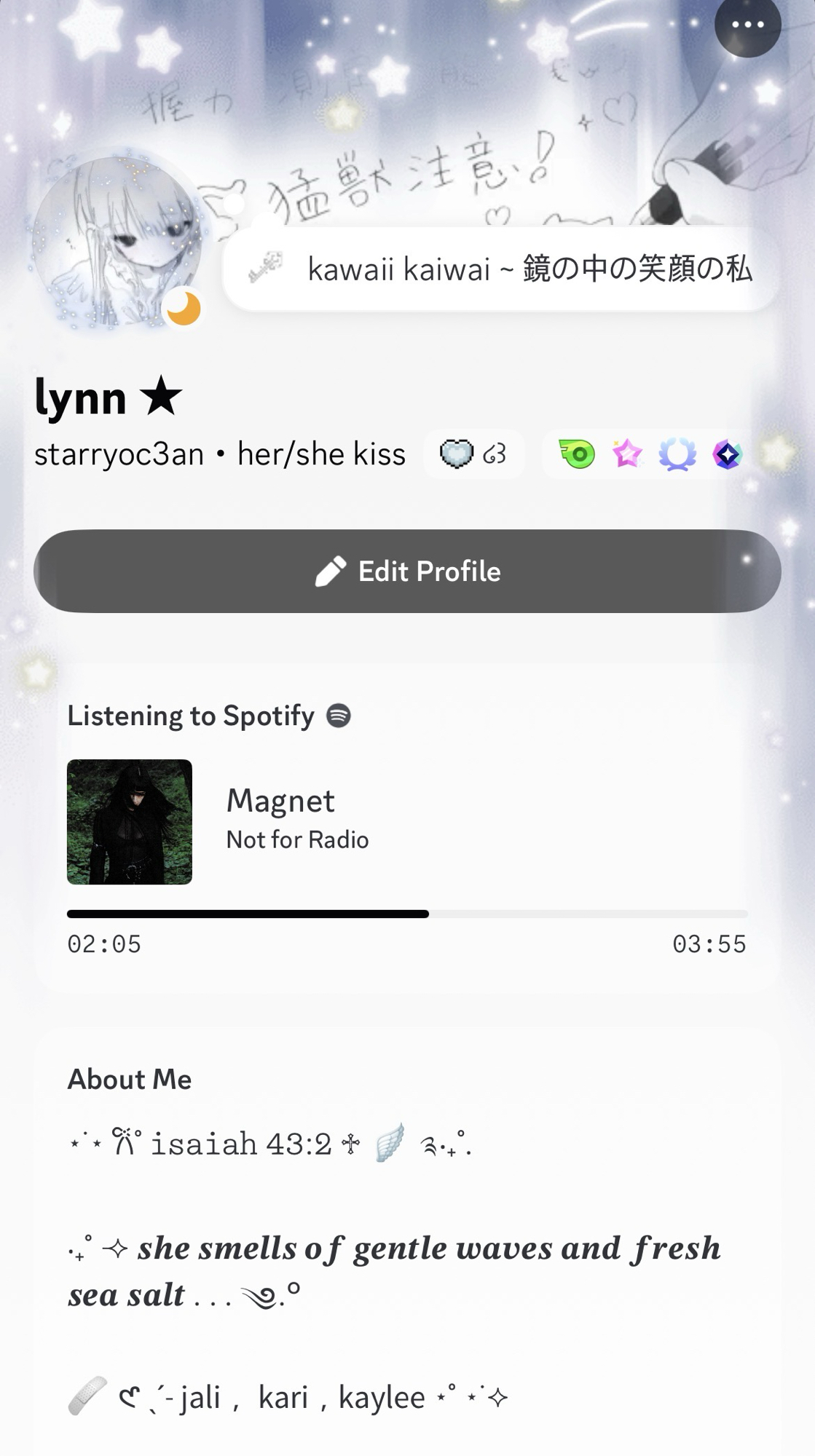Open the three-dot overflow menu

point(747,25)
